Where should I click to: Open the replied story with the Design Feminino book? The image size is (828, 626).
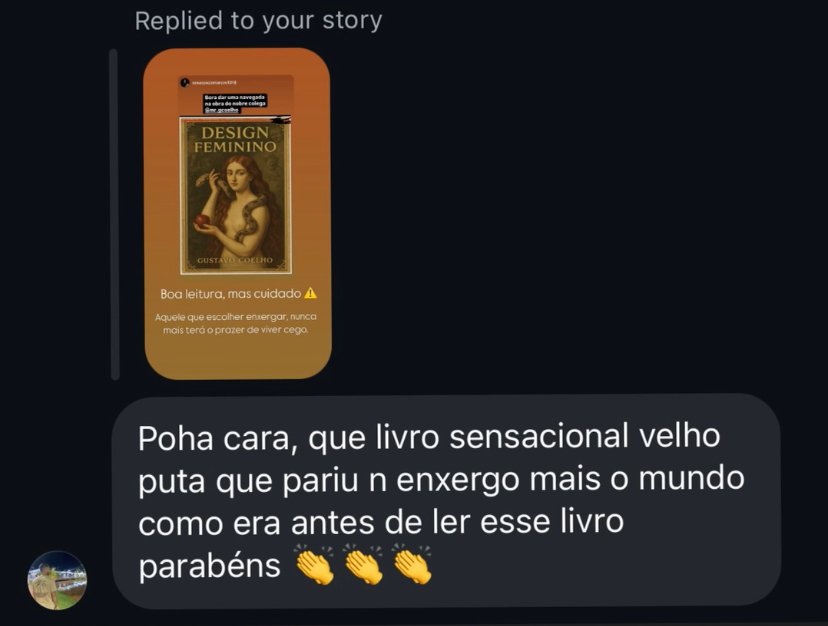[x=237, y=214]
